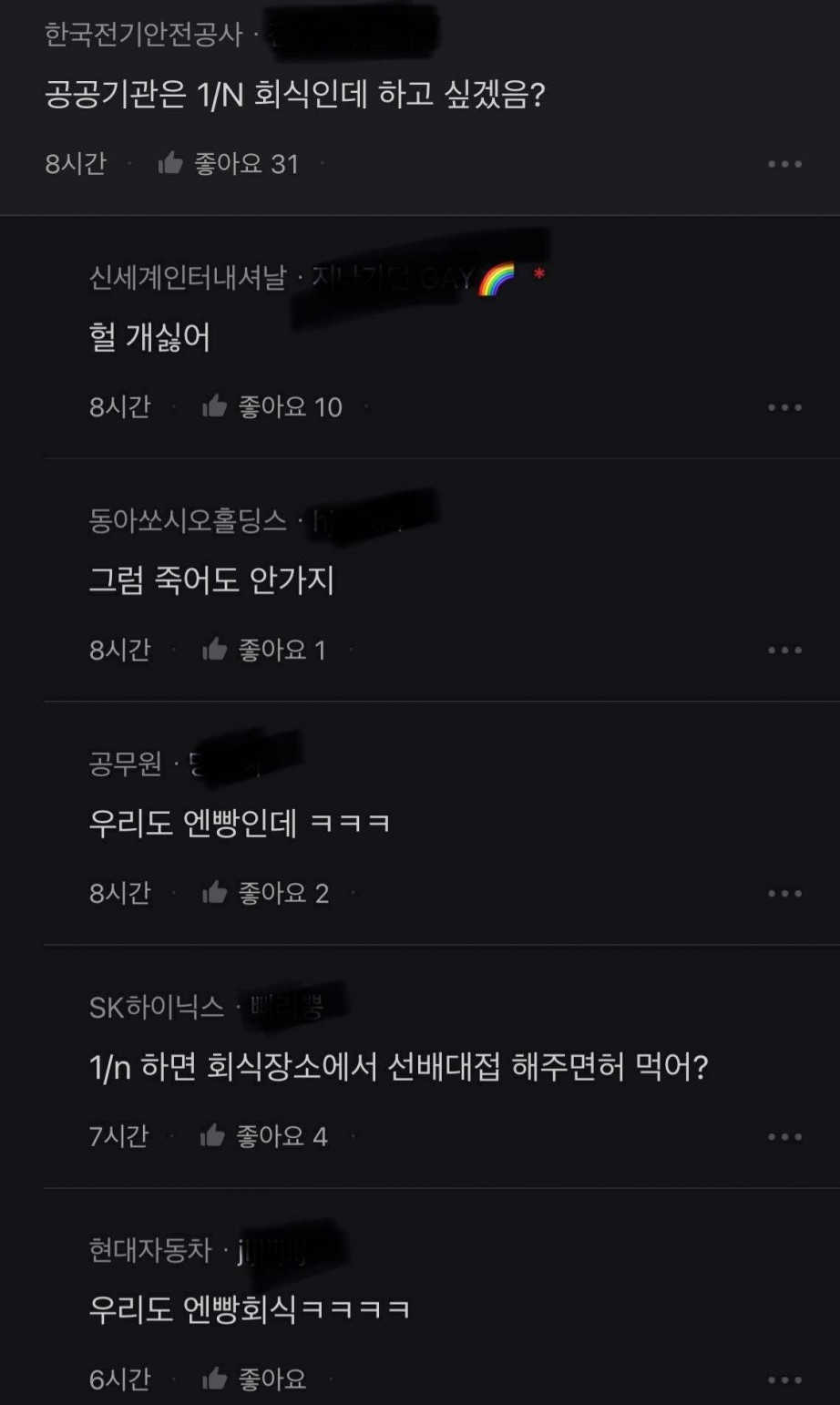Open overflow menu on the '그럼 죽어도 안가지' reply
Screen dimensions: 840x1405
coord(784,651)
